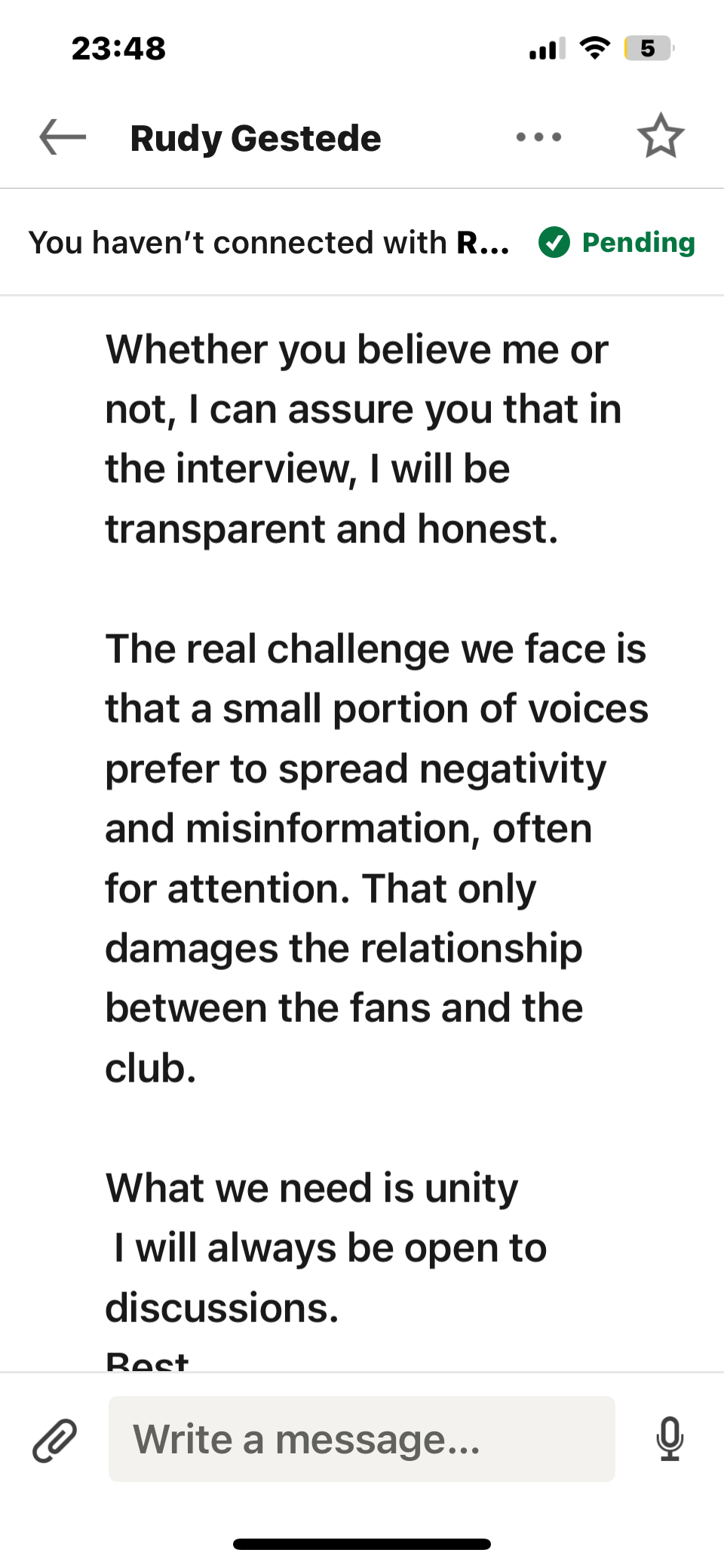The image size is (724, 1568).
Task: Attach a file with the paperclip
Action: [55, 1440]
